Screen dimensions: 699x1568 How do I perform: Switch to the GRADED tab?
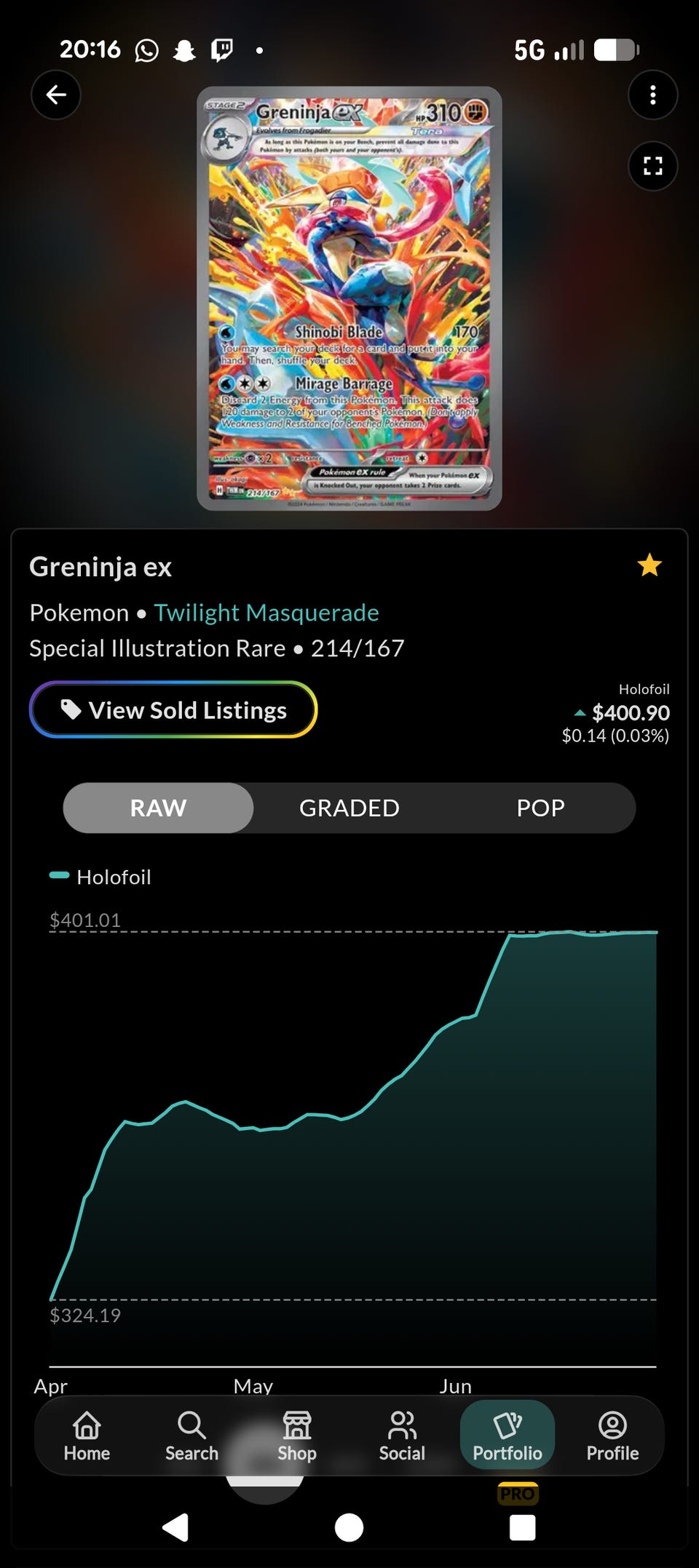(349, 808)
